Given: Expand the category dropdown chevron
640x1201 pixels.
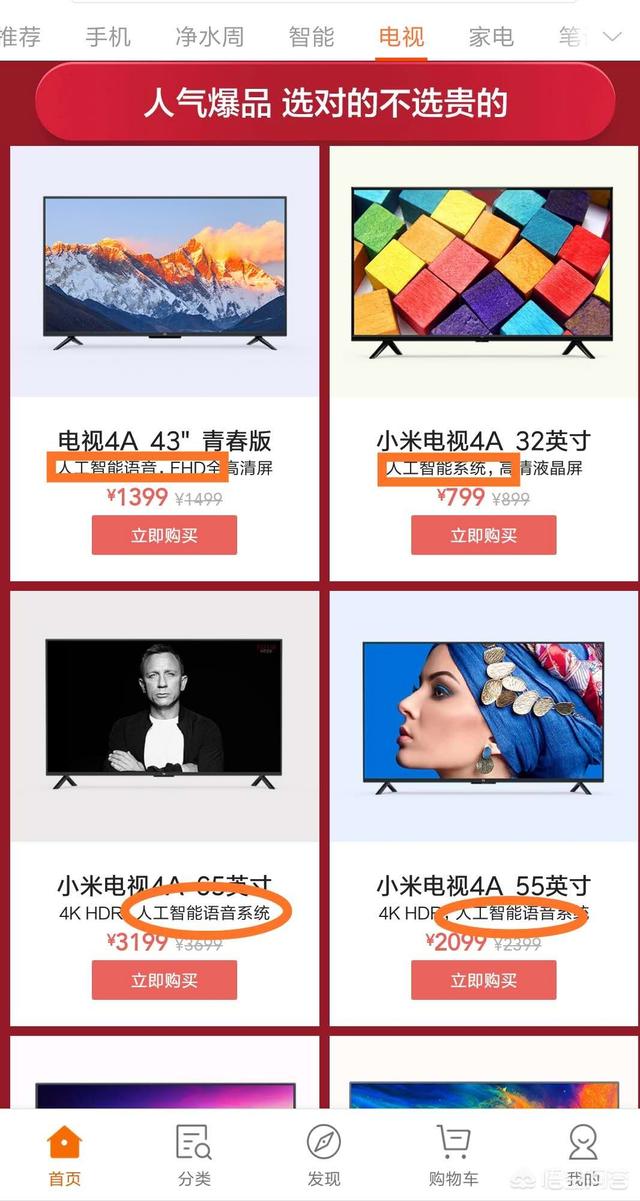Looking at the screenshot, I should click(x=614, y=37).
